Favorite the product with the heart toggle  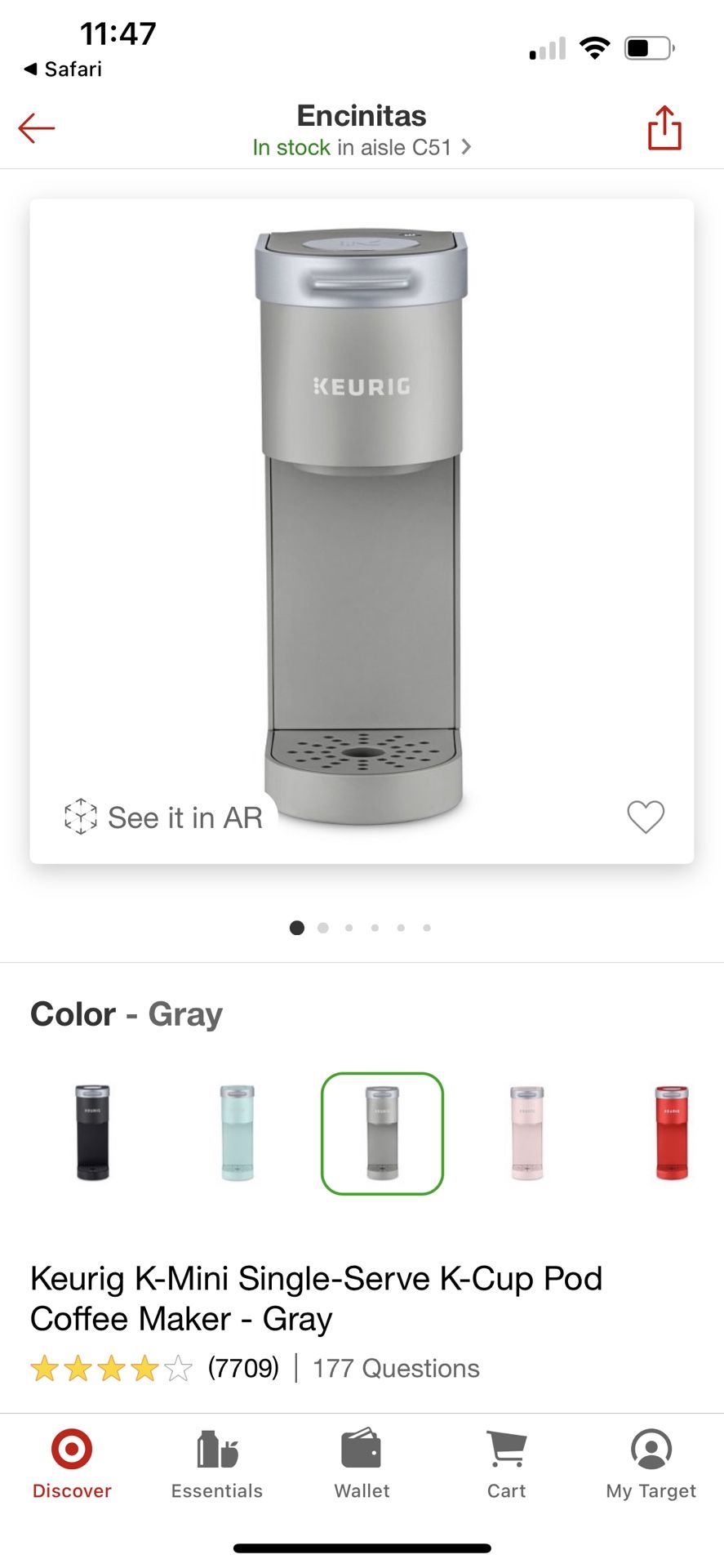point(646,817)
